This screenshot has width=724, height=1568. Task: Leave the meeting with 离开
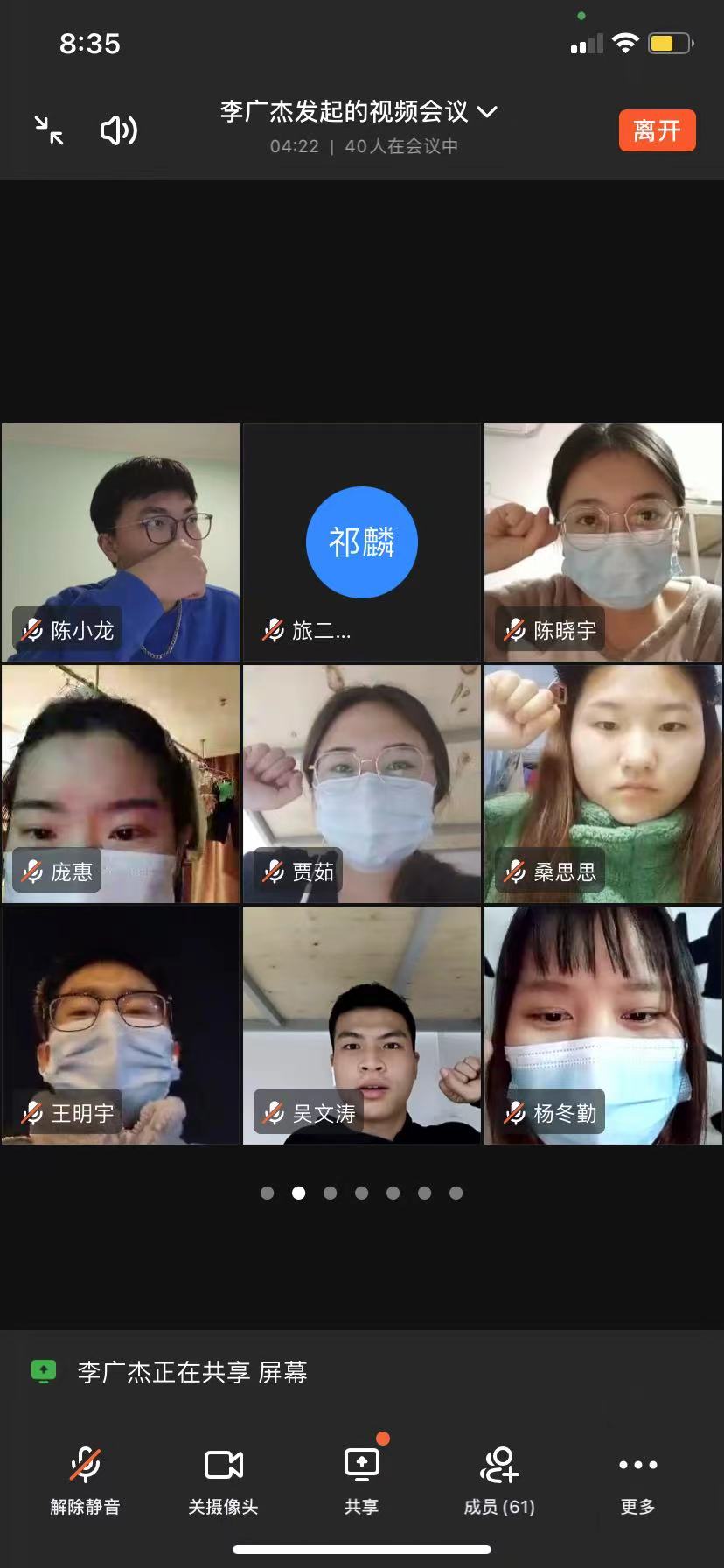tap(657, 130)
